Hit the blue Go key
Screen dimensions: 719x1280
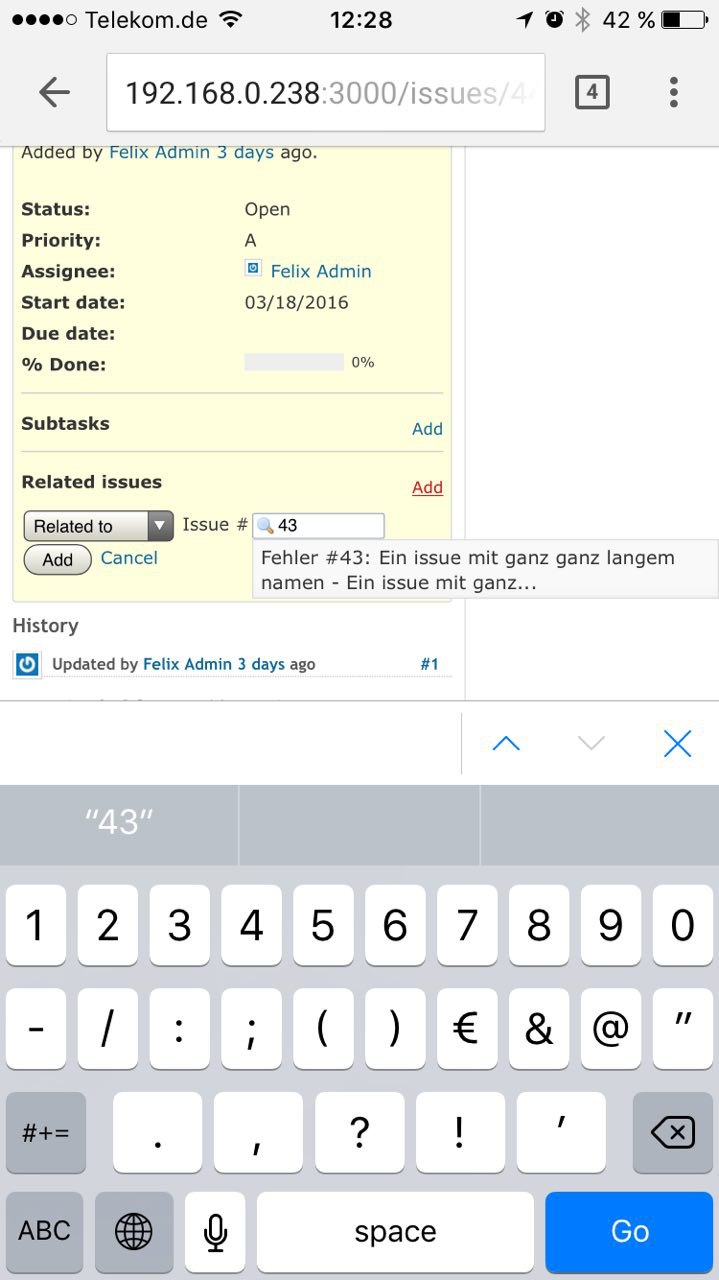(630, 1231)
